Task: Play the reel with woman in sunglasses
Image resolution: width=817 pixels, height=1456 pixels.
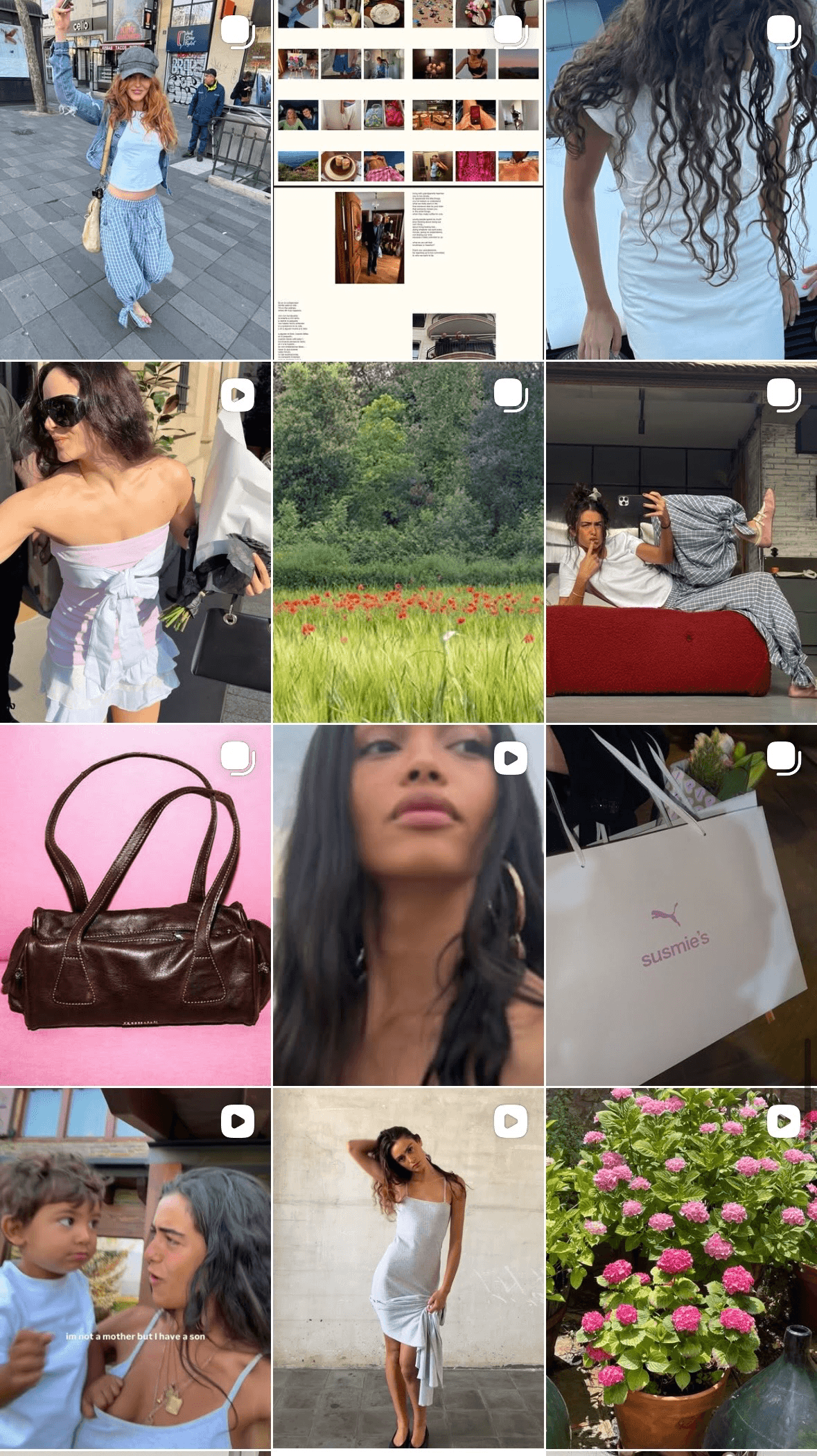Action: tap(135, 542)
